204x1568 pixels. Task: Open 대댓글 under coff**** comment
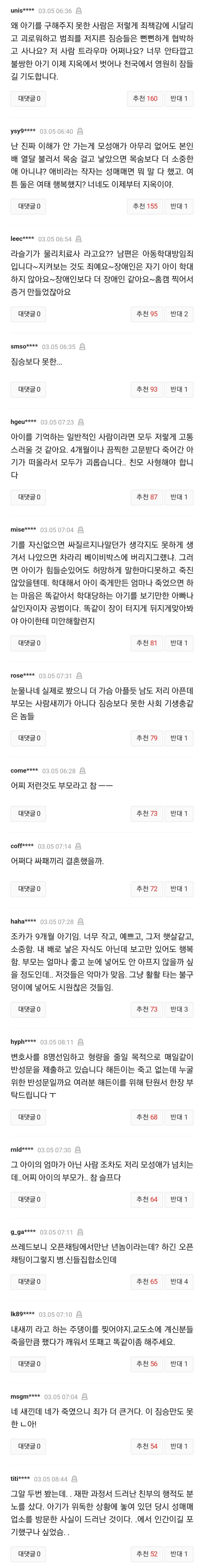29,889
